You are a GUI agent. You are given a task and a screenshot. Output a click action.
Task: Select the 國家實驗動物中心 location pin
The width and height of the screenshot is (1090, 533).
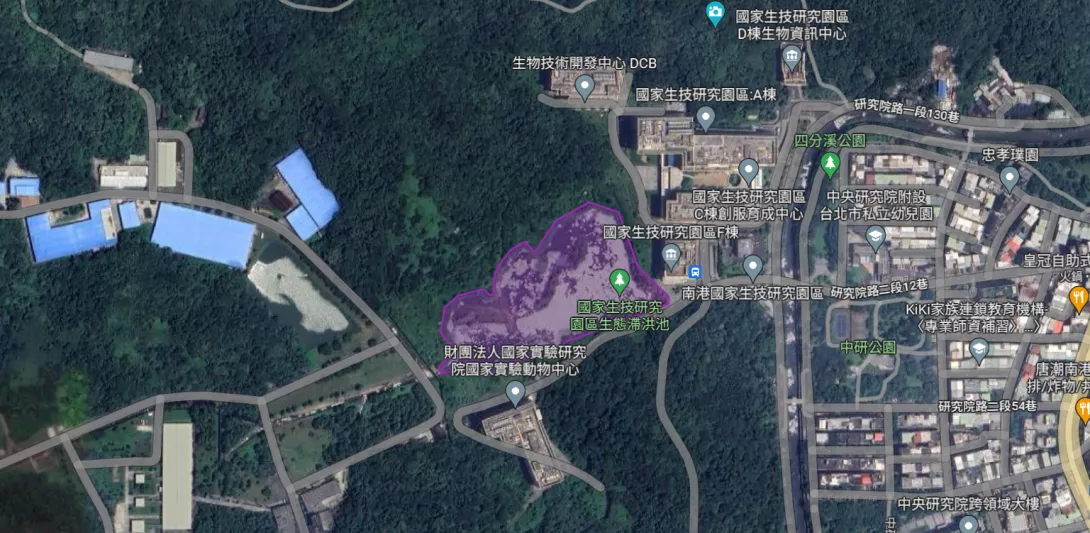point(515,393)
